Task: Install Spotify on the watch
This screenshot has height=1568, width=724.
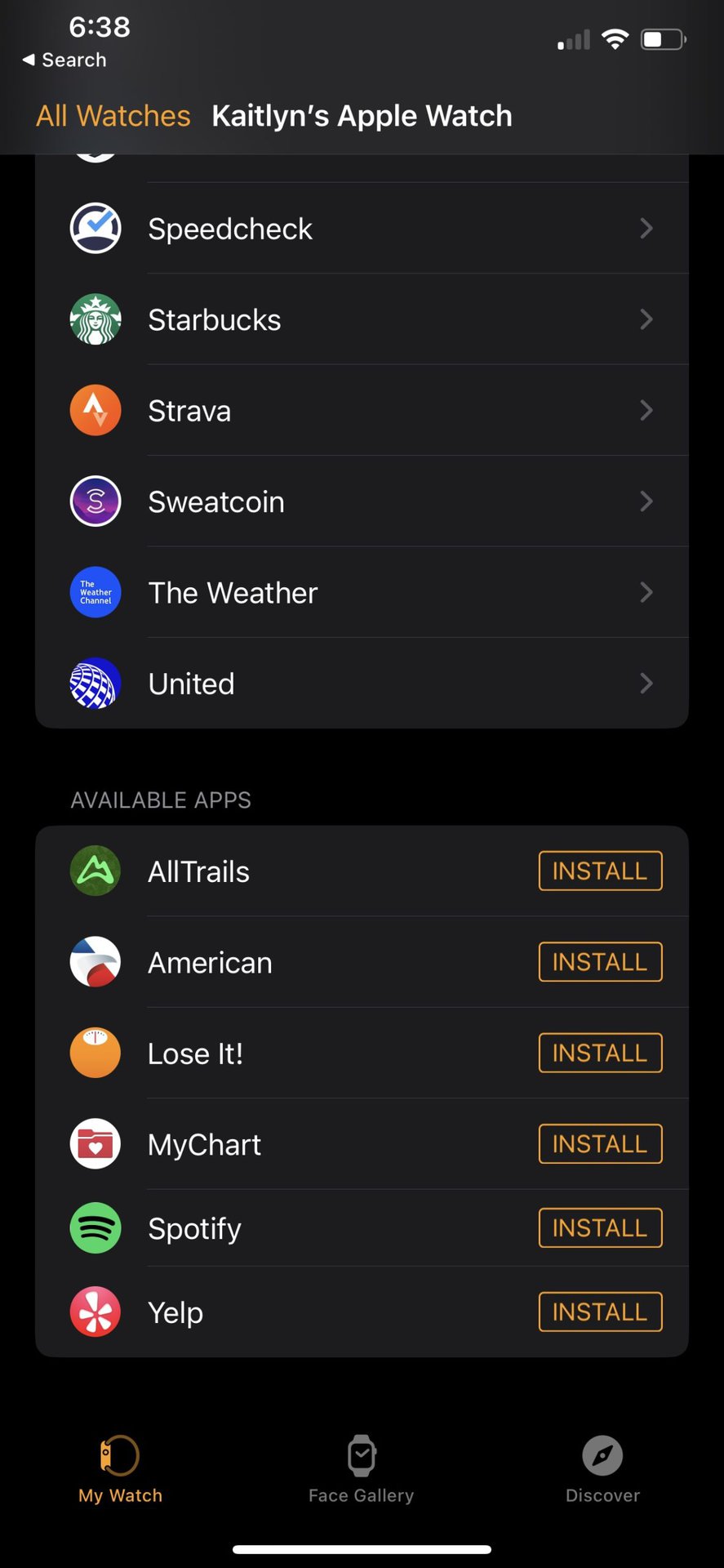Action: point(600,1228)
